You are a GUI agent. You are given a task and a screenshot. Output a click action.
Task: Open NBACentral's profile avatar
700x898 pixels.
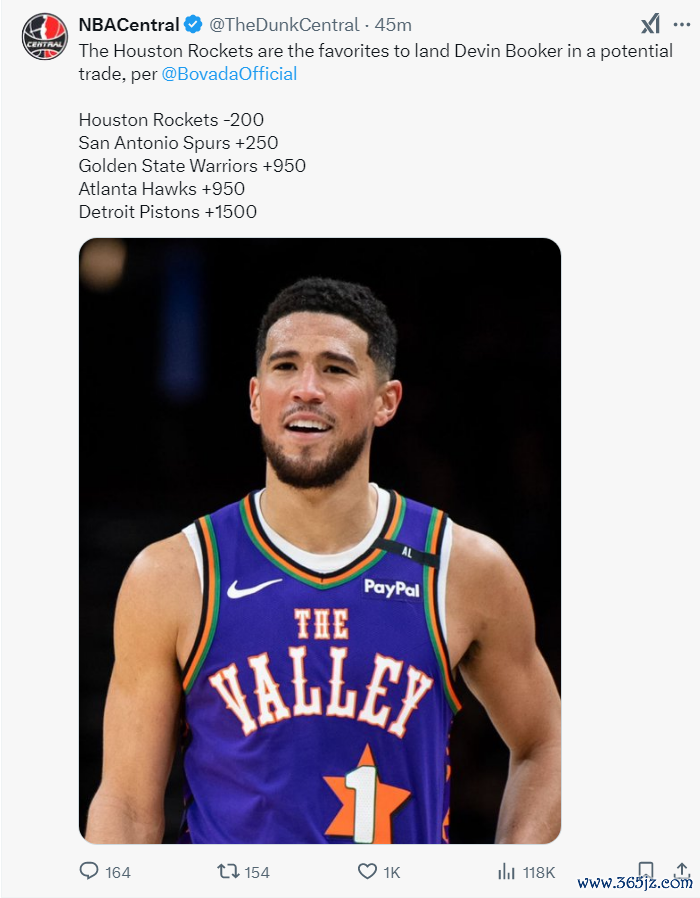pos(44,36)
